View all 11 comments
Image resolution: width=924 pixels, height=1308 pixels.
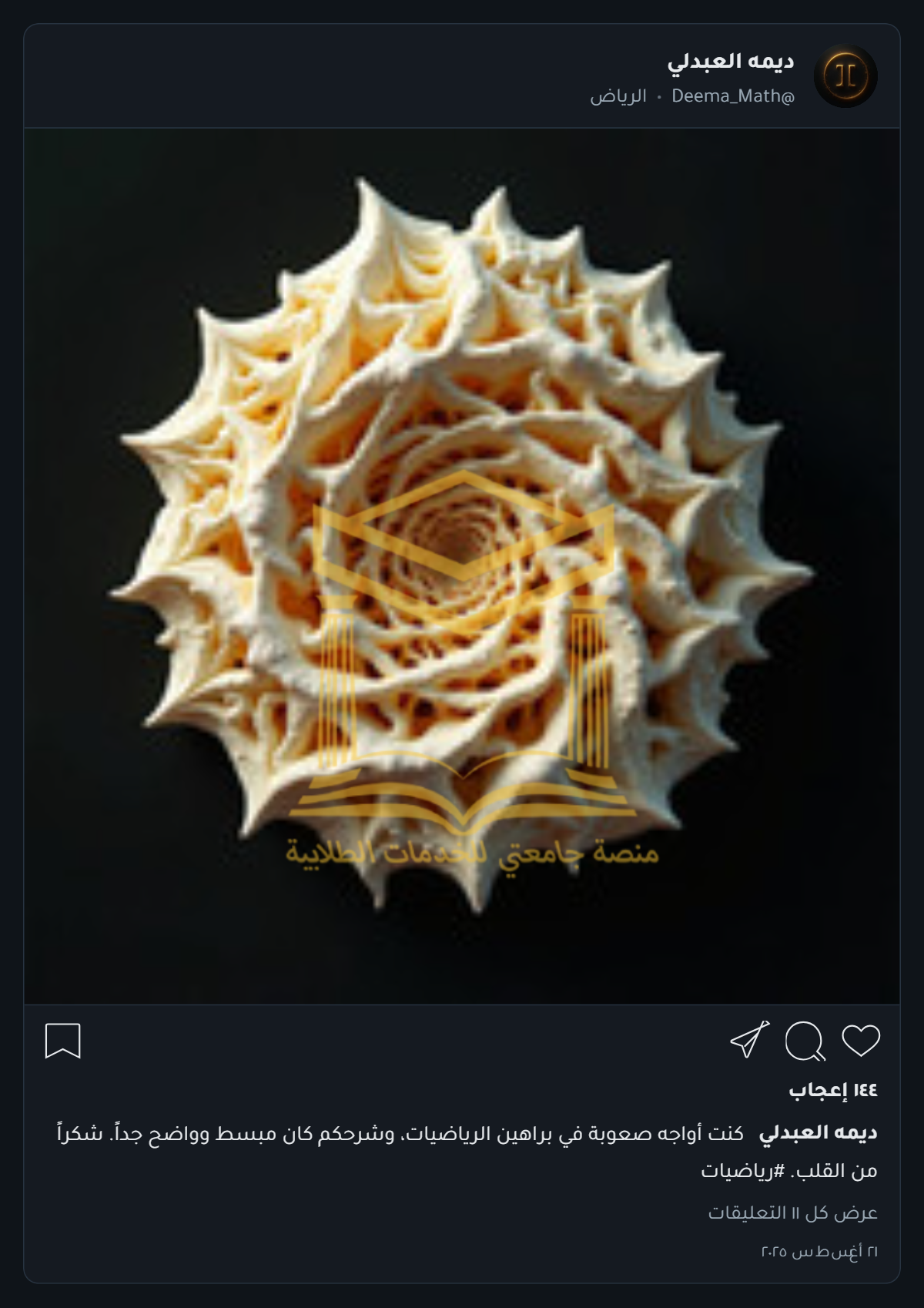click(792, 1212)
